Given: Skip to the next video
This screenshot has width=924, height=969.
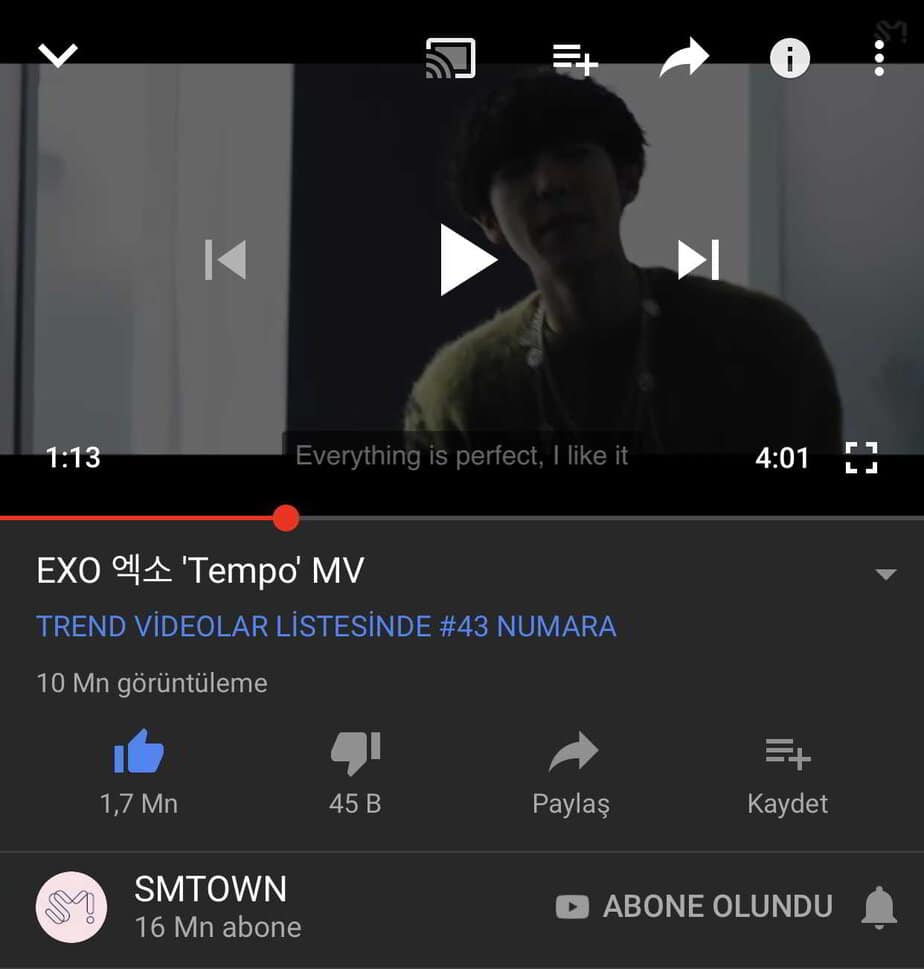Looking at the screenshot, I should 698,260.
